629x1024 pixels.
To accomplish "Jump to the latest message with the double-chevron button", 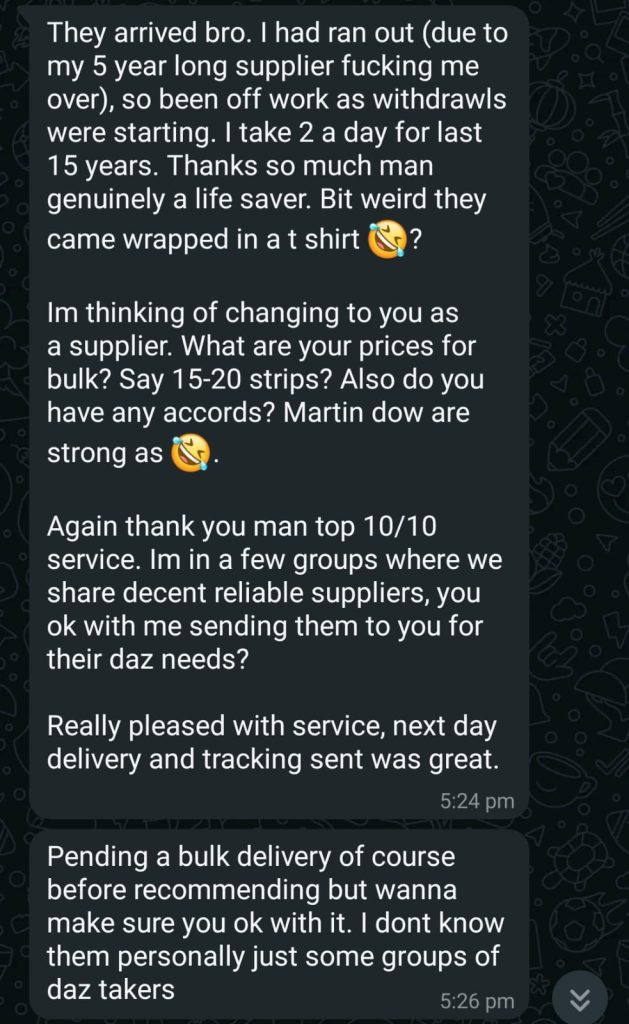I will coord(580,998).
